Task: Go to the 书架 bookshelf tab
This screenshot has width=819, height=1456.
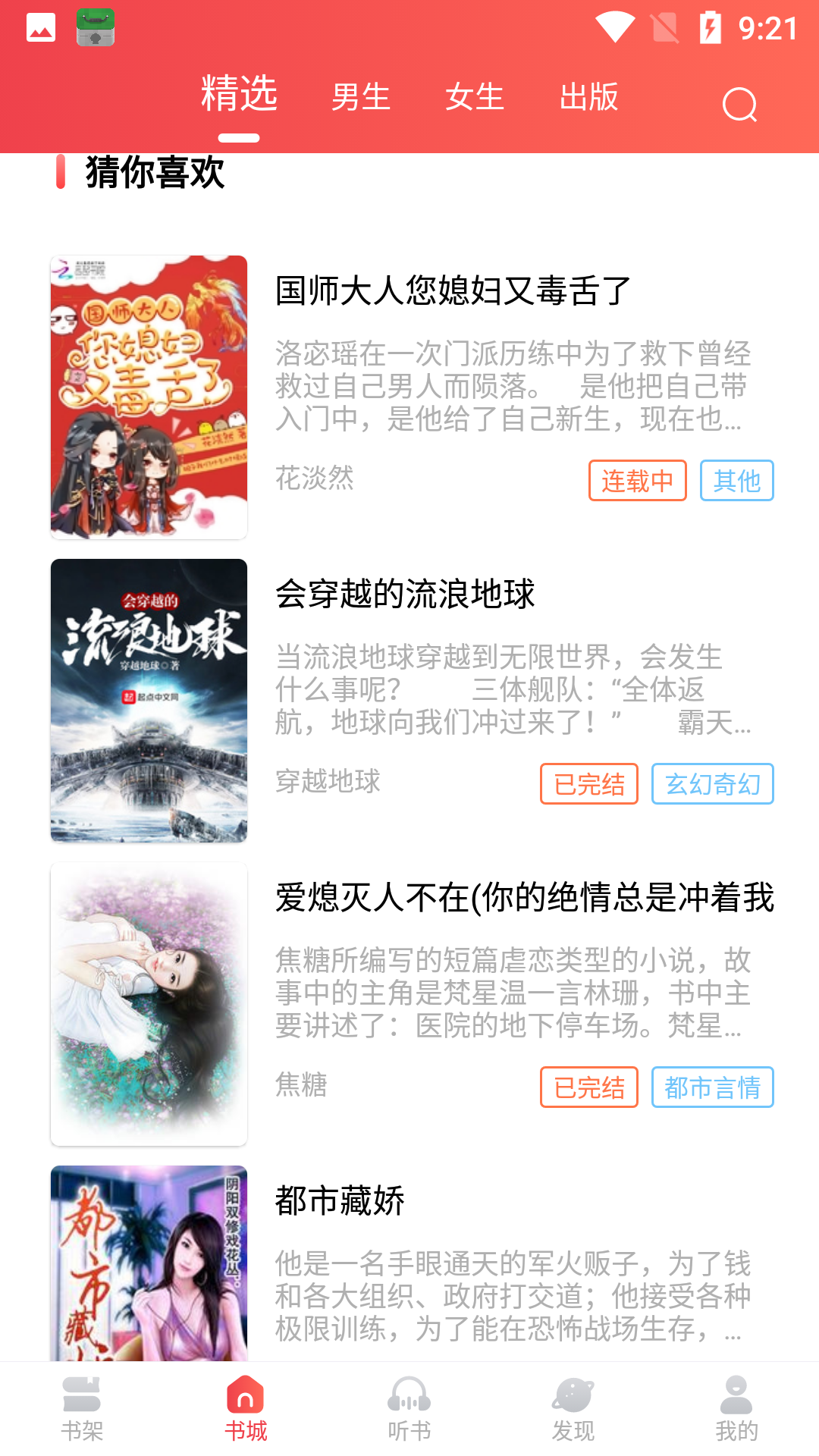Action: [82, 1409]
